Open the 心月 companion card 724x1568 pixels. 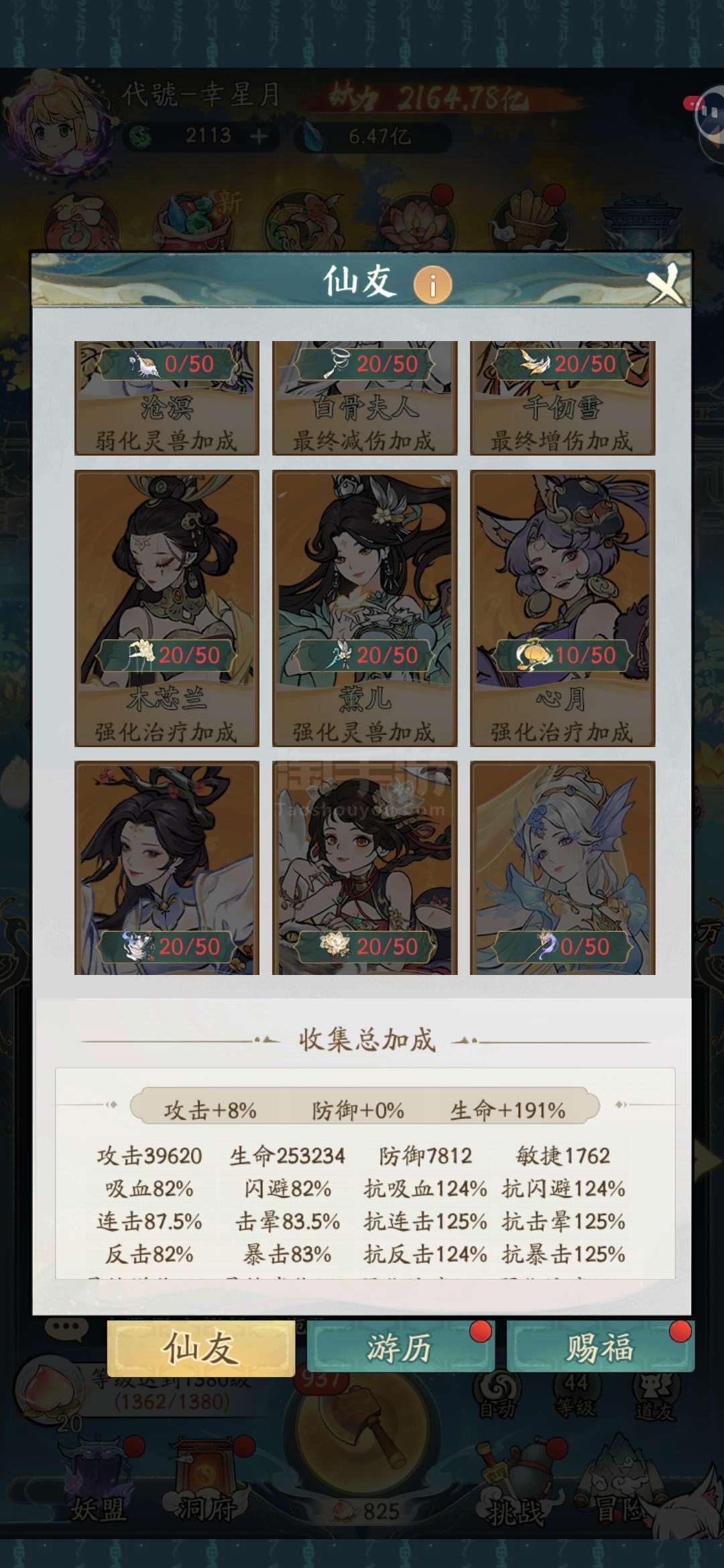pyautogui.click(x=562, y=608)
